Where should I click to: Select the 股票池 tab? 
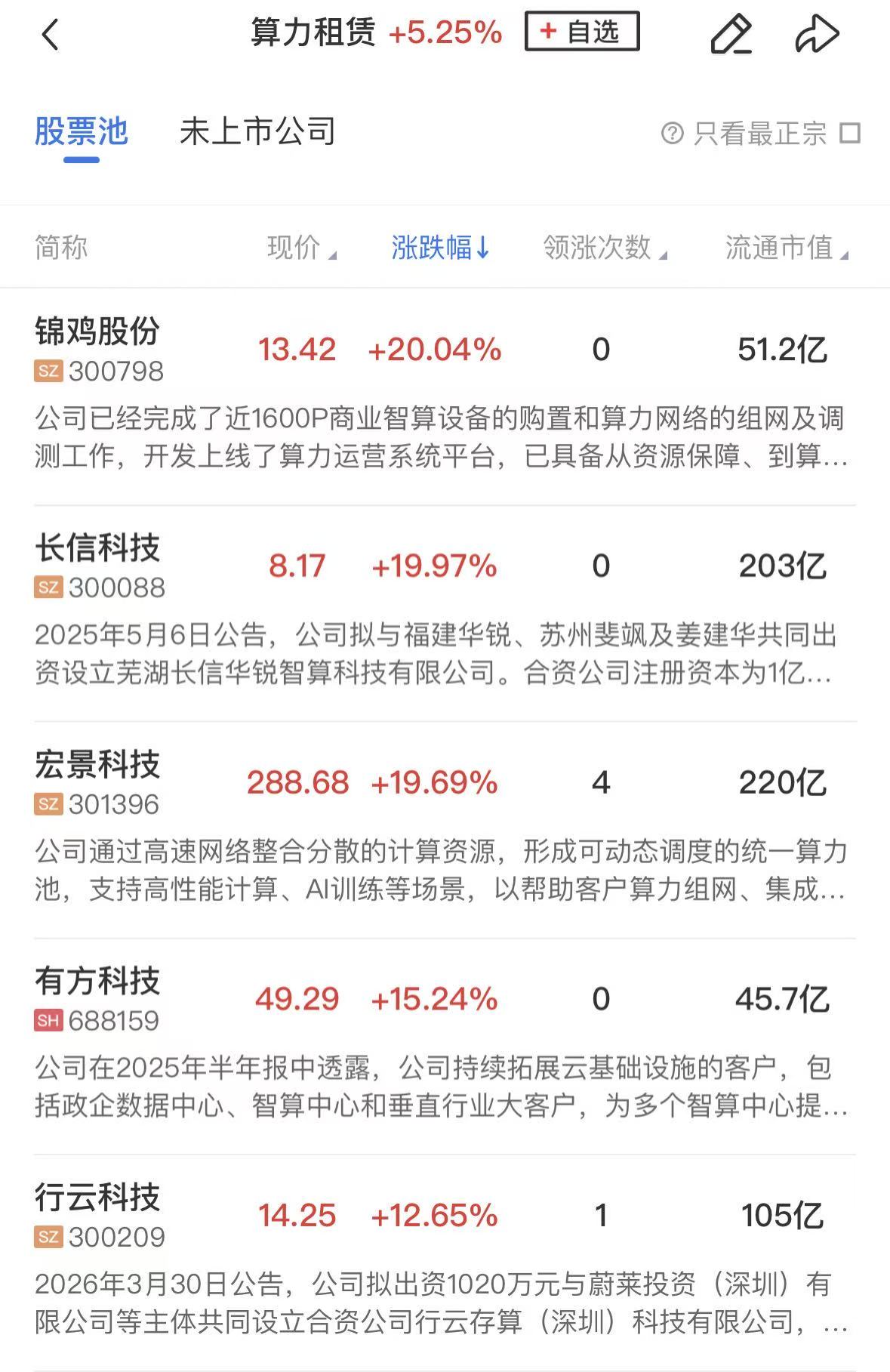pos(82,132)
